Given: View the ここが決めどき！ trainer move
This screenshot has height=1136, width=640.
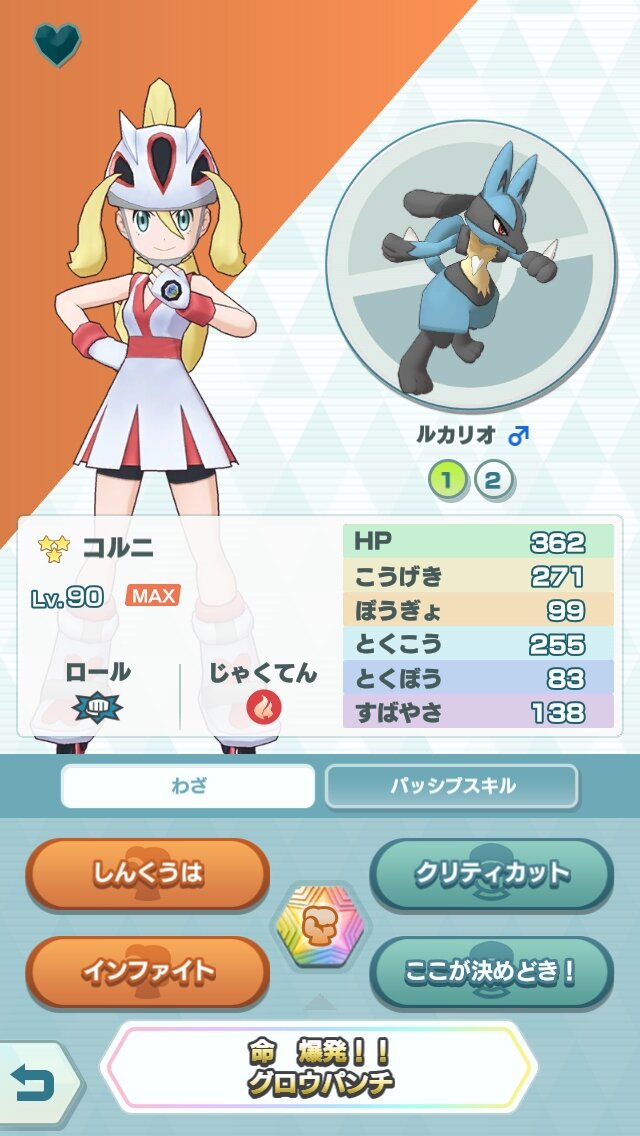Looking at the screenshot, I should pos(491,971).
